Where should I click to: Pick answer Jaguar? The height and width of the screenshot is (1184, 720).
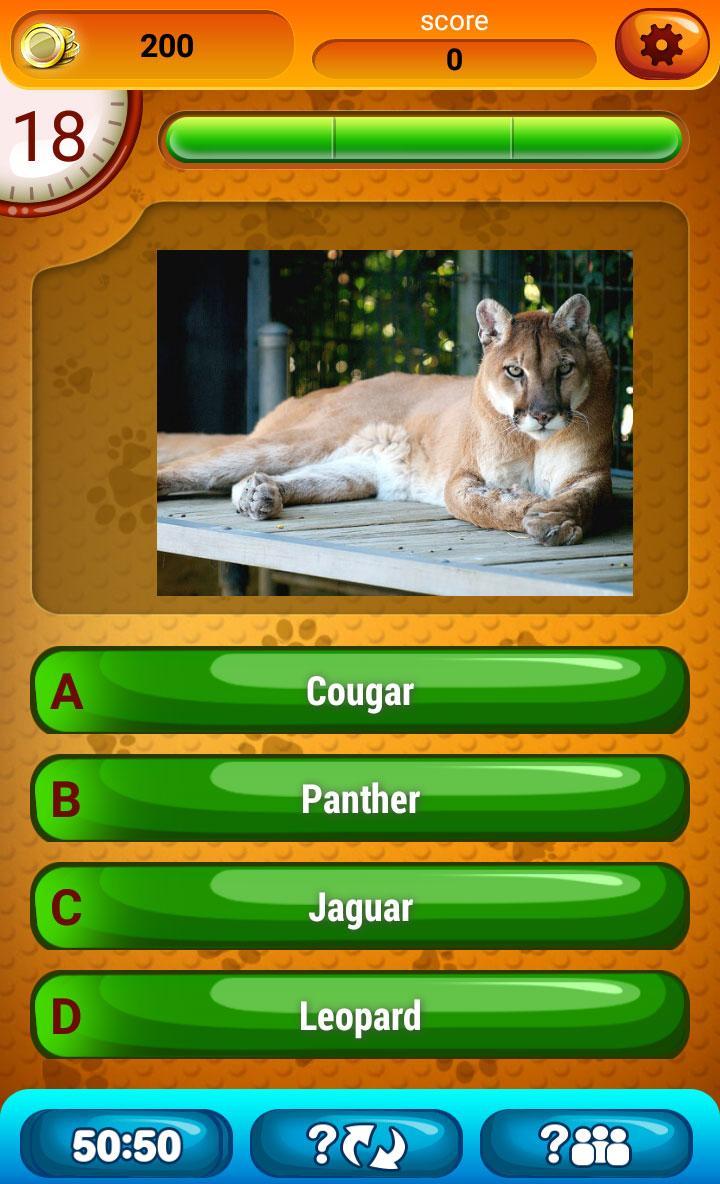(360, 907)
